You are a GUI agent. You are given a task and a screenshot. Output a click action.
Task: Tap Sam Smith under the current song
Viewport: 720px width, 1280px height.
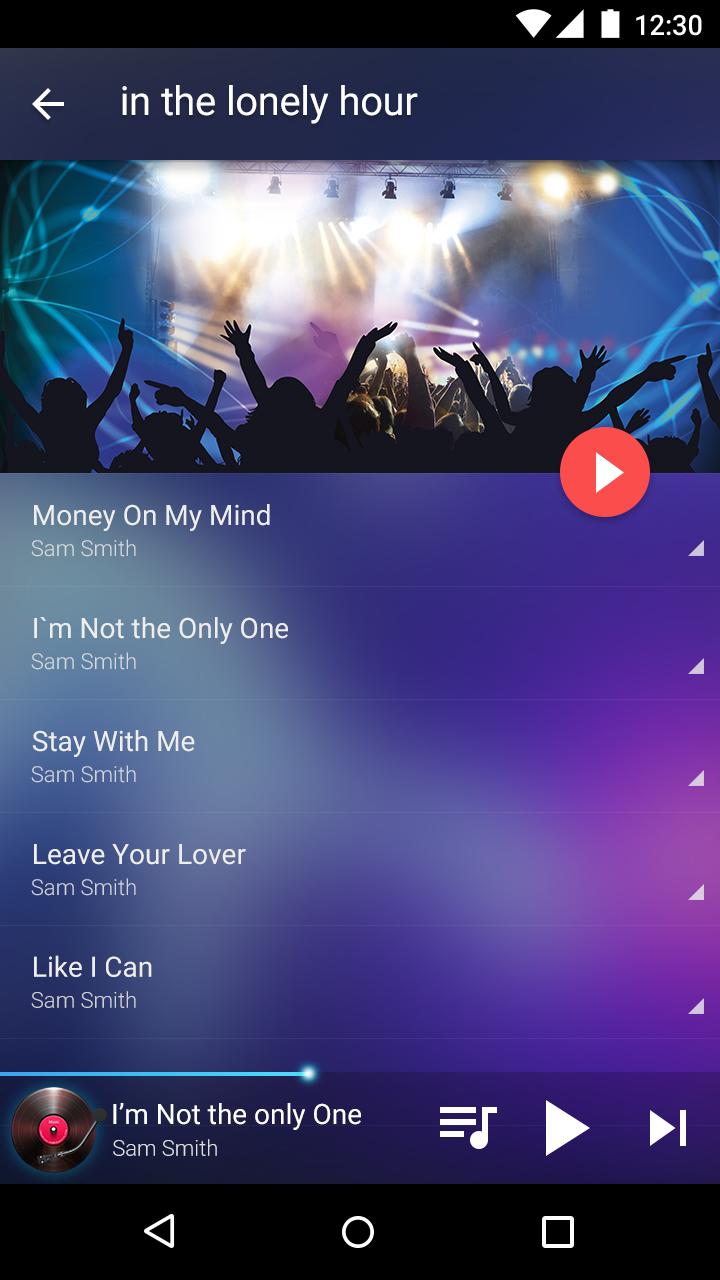[164, 1148]
